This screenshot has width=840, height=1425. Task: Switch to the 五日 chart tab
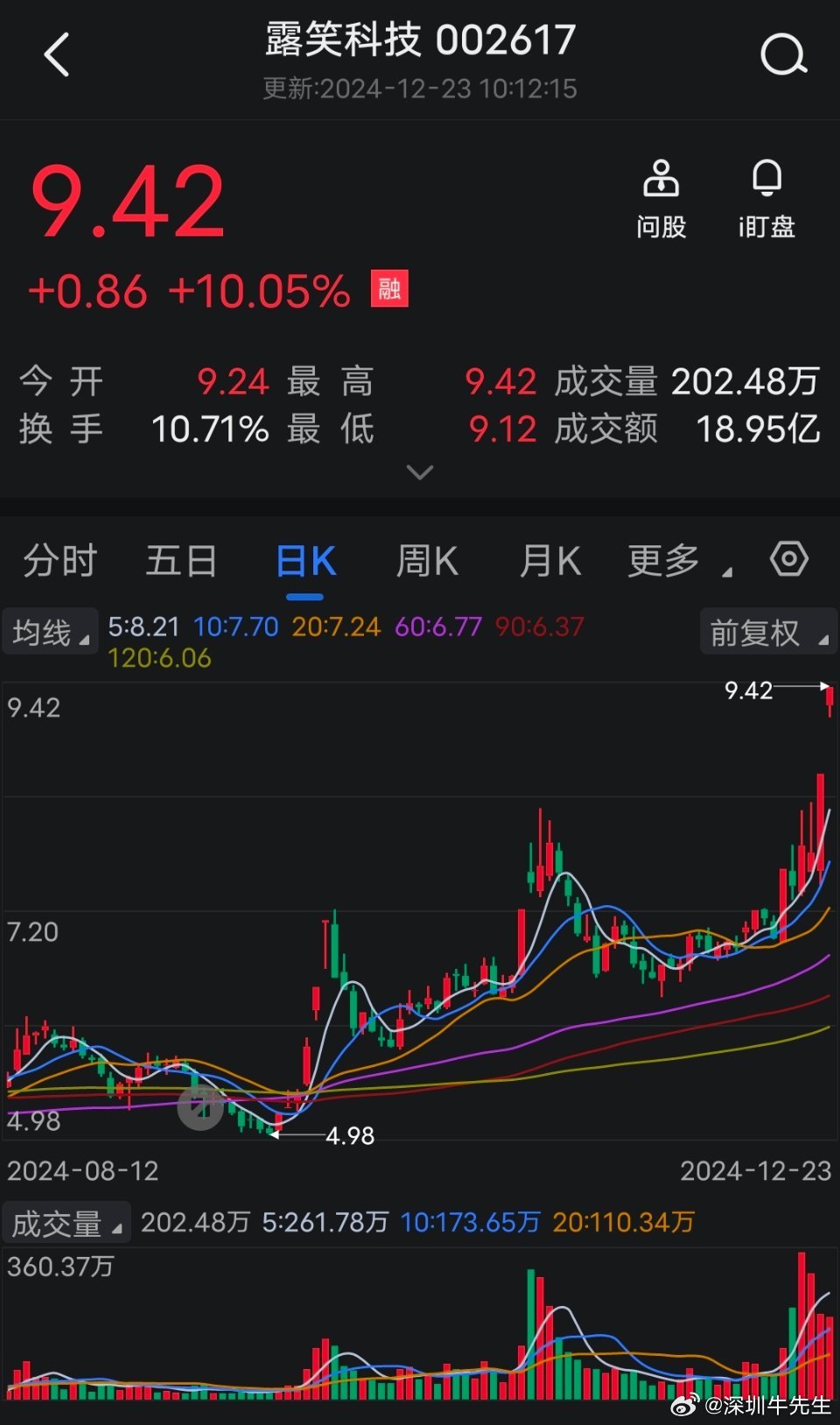[x=181, y=561]
